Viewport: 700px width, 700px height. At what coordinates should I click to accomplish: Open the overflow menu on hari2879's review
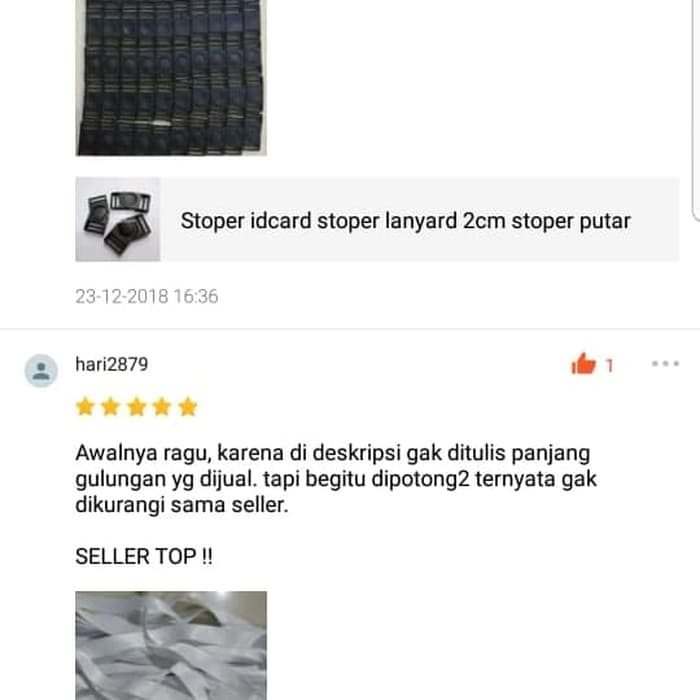click(665, 364)
